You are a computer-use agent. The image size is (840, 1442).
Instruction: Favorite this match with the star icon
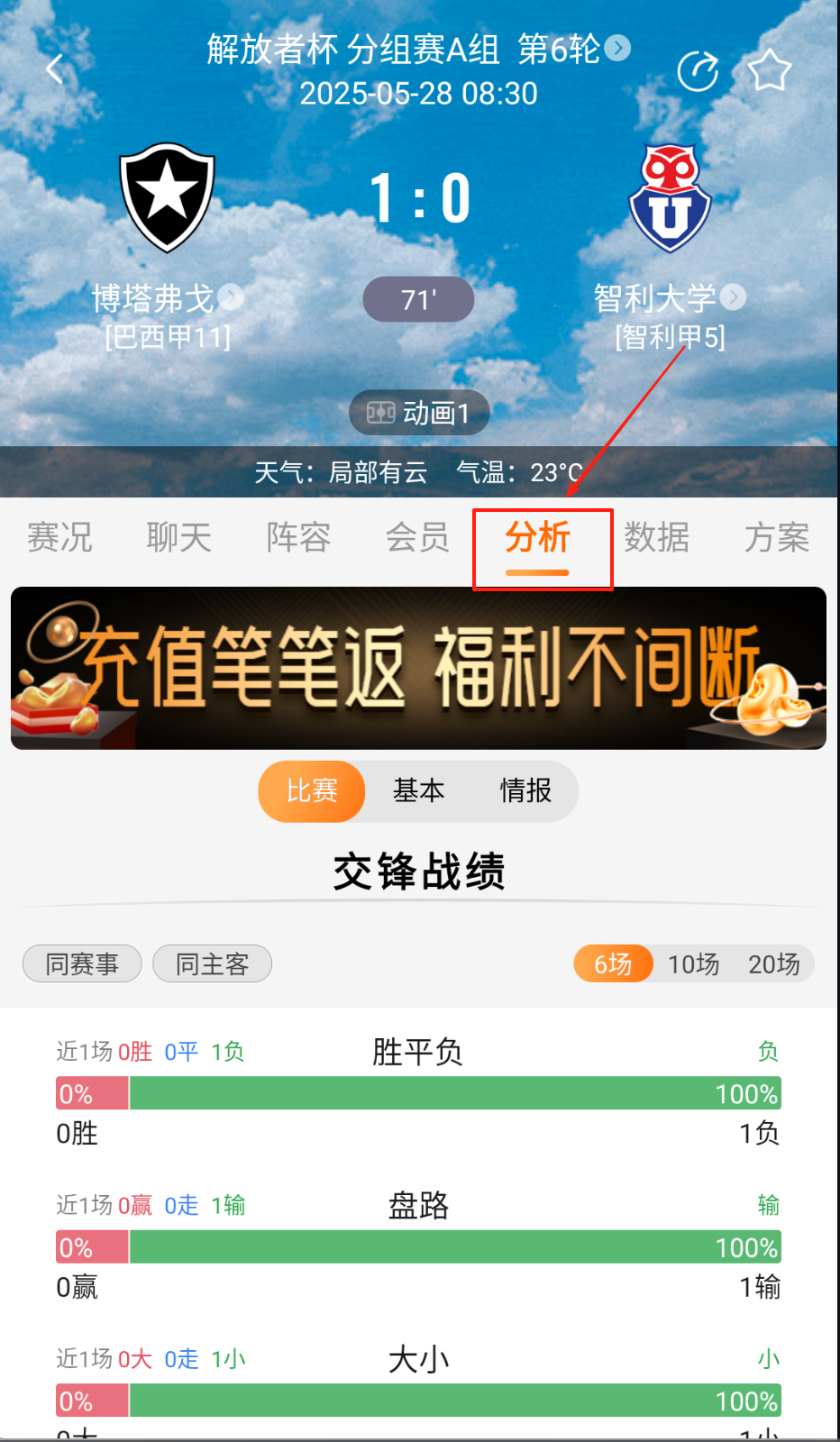(x=770, y=70)
